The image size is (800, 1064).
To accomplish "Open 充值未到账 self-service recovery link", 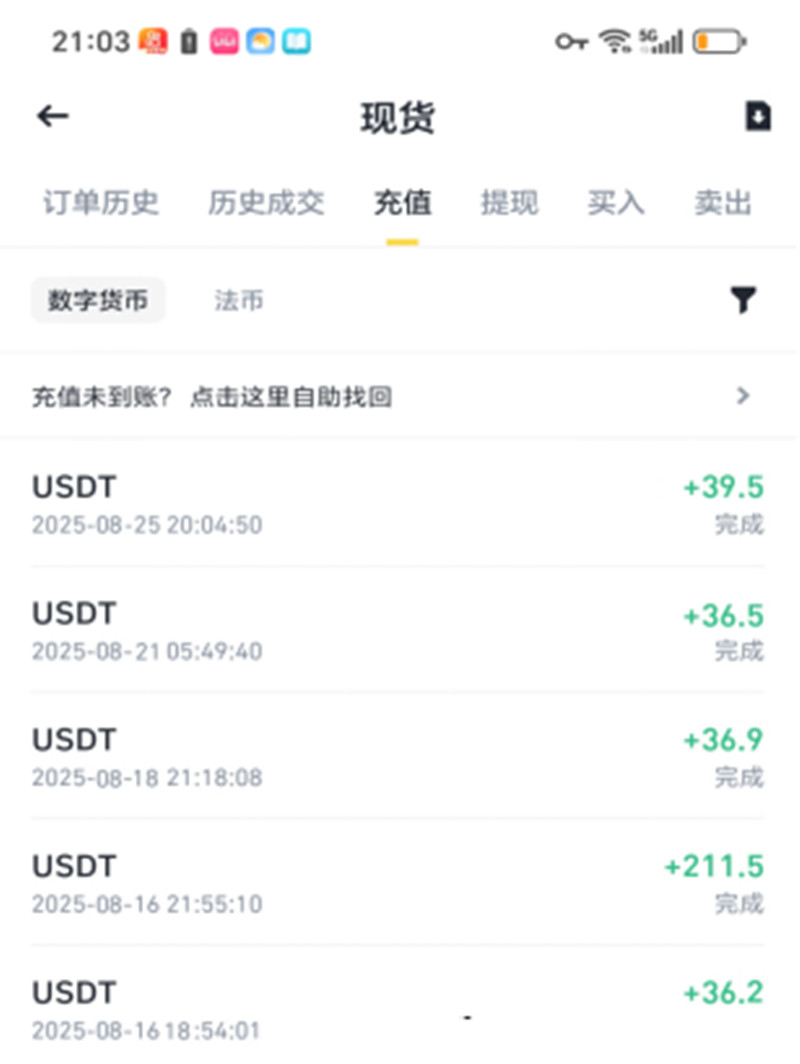I will coord(398,397).
